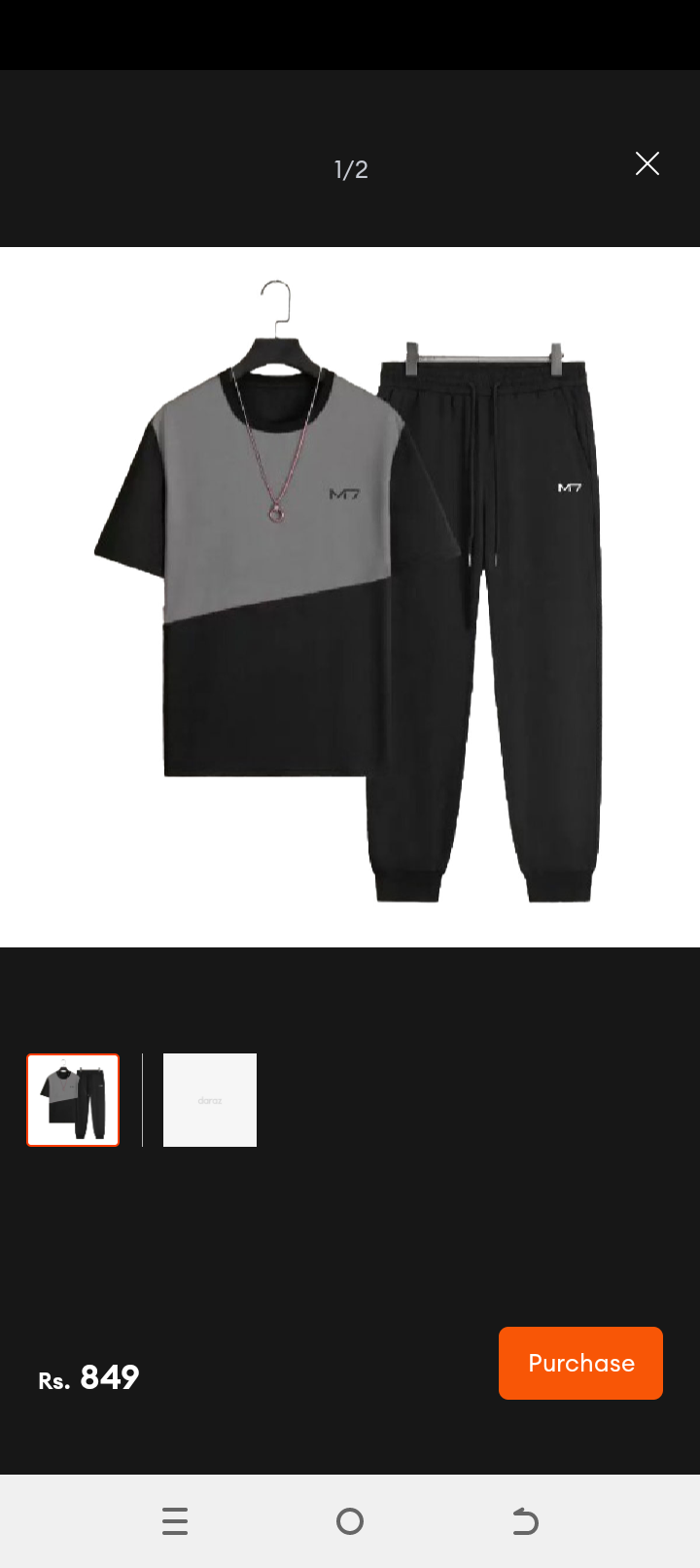Select the second daraz thumbnail
Screen dimensions: 700x1568
pyautogui.click(x=210, y=1100)
